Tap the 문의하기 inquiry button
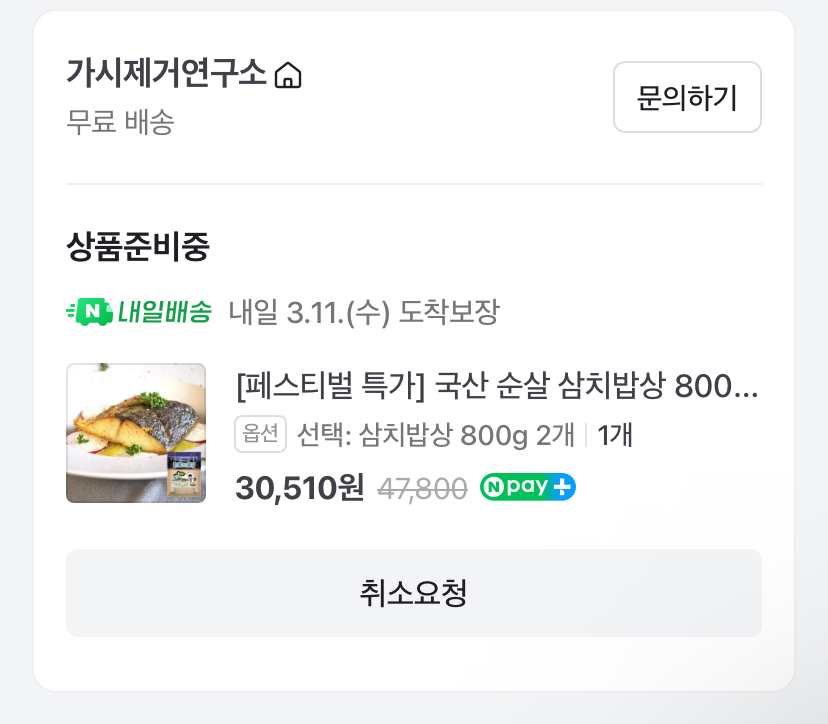Image resolution: width=828 pixels, height=724 pixels. [x=687, y=97]
